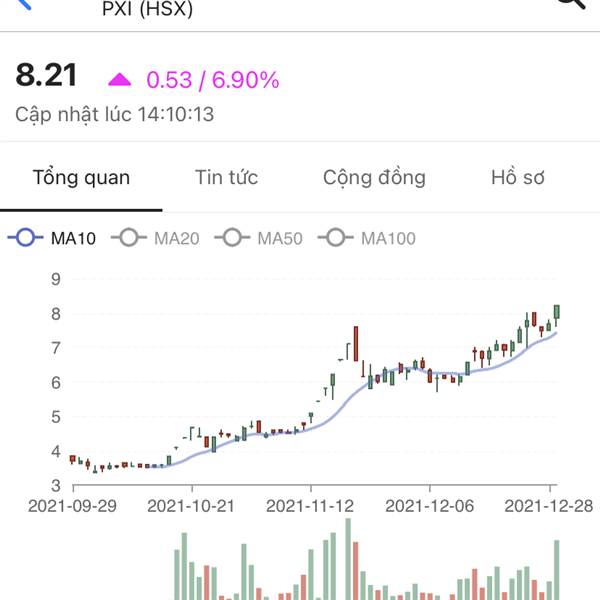Enable the MA20 moving average line
The image size is (600, 600).
(x=157, y=238)
